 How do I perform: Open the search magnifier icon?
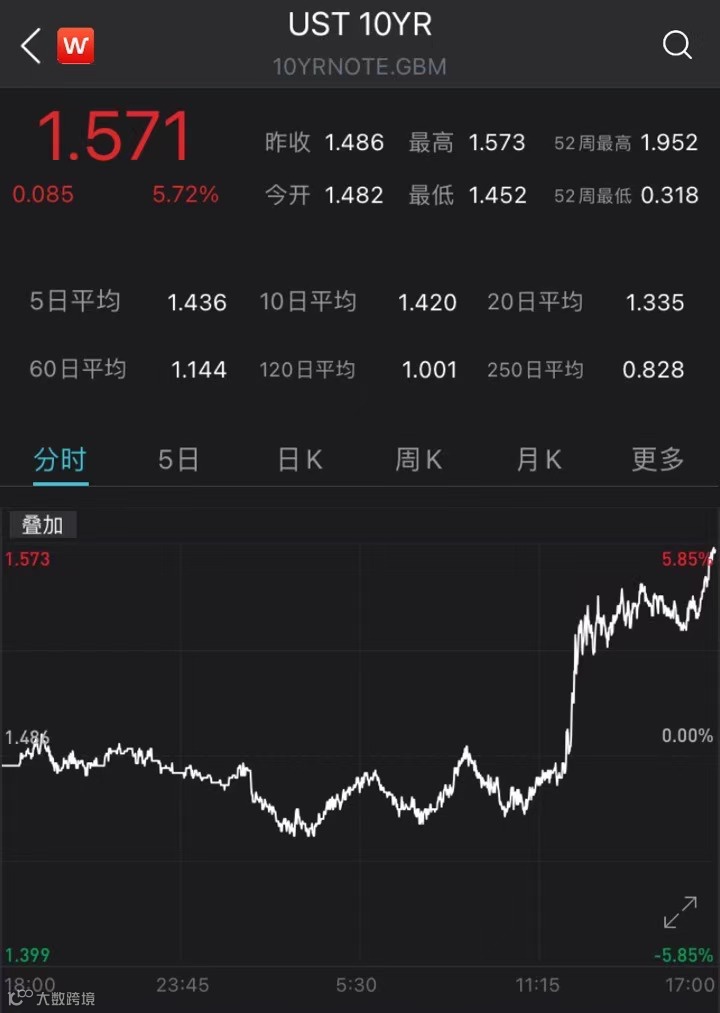677,45
